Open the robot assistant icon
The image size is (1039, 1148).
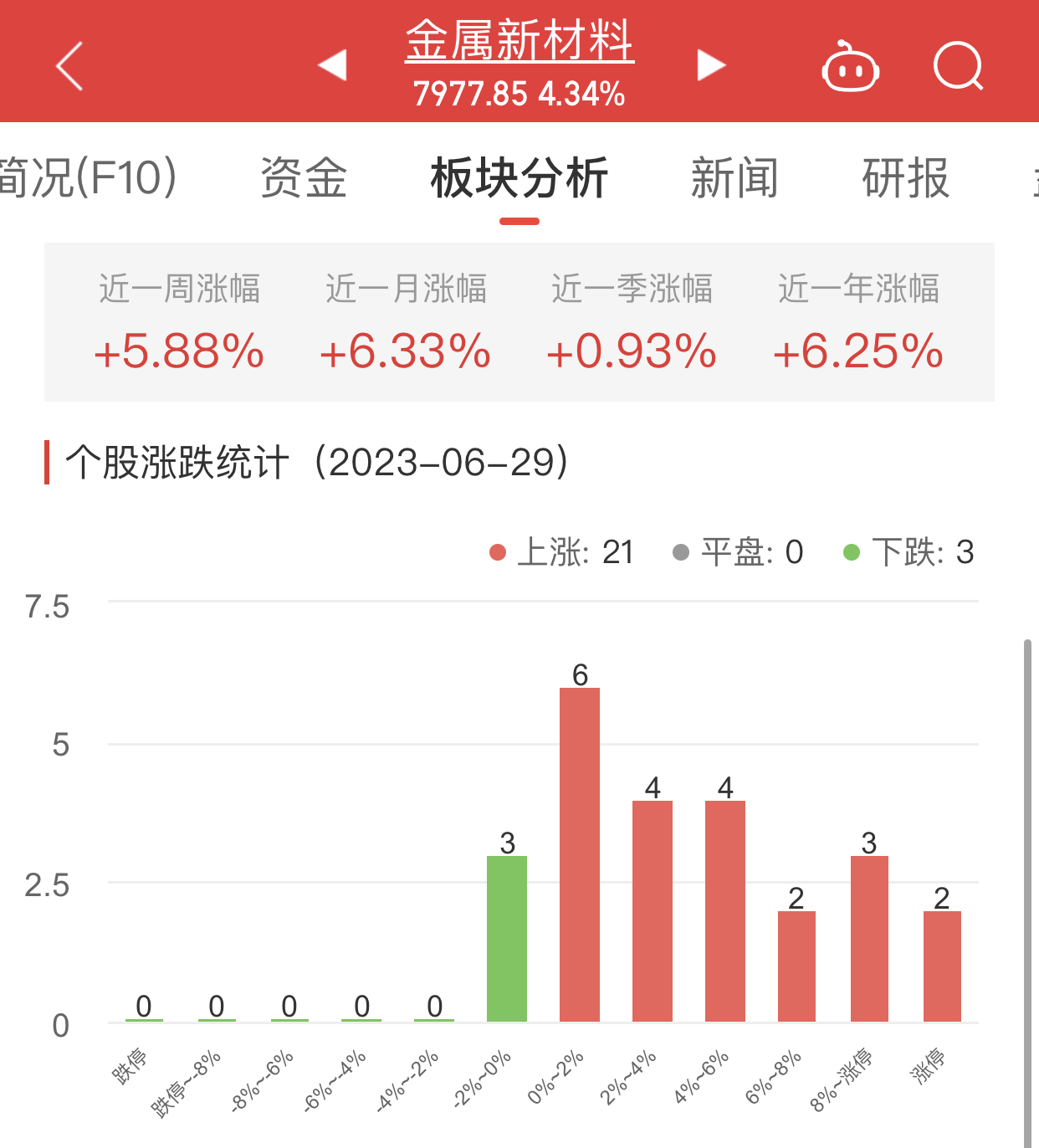(850, 65)
